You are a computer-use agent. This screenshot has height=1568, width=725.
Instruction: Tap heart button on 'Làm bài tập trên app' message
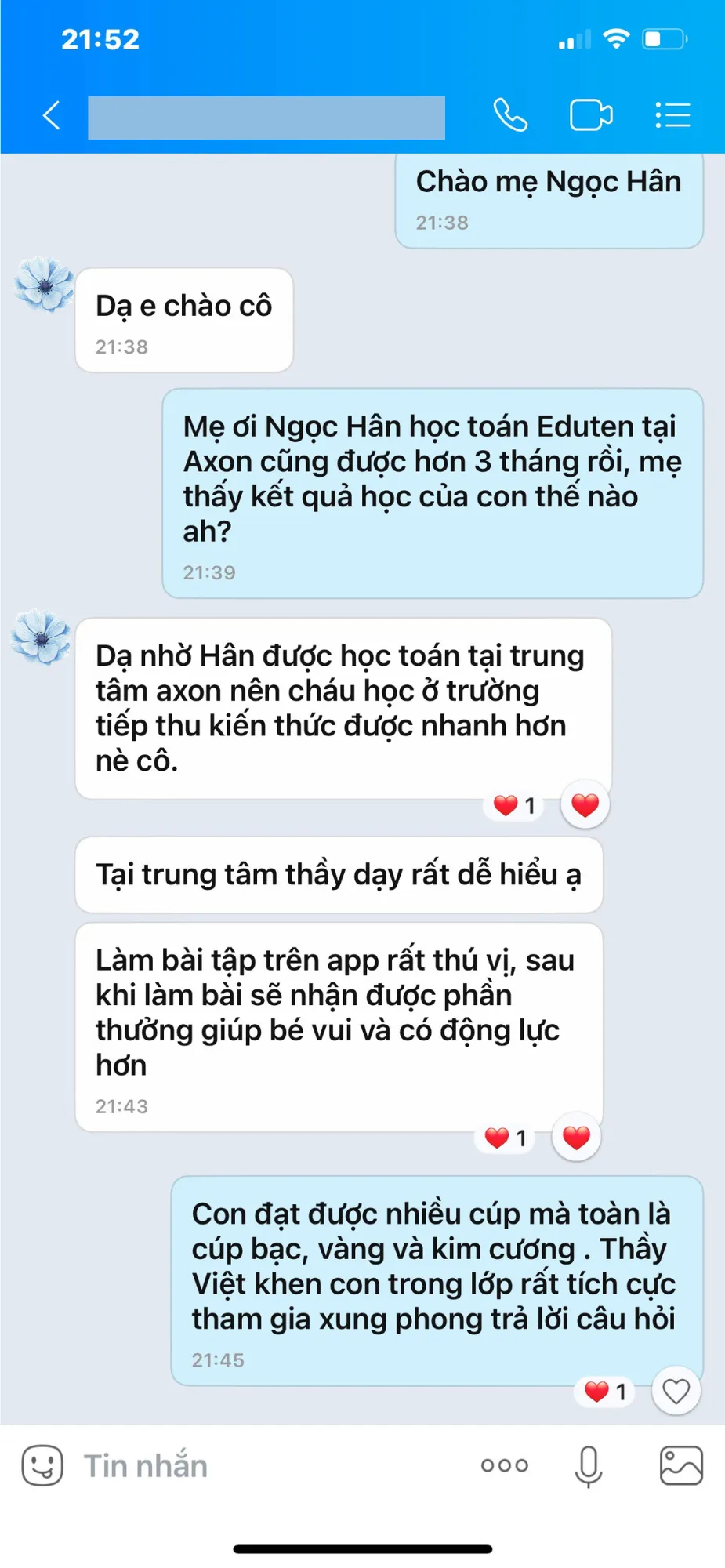coord(576,1138)
